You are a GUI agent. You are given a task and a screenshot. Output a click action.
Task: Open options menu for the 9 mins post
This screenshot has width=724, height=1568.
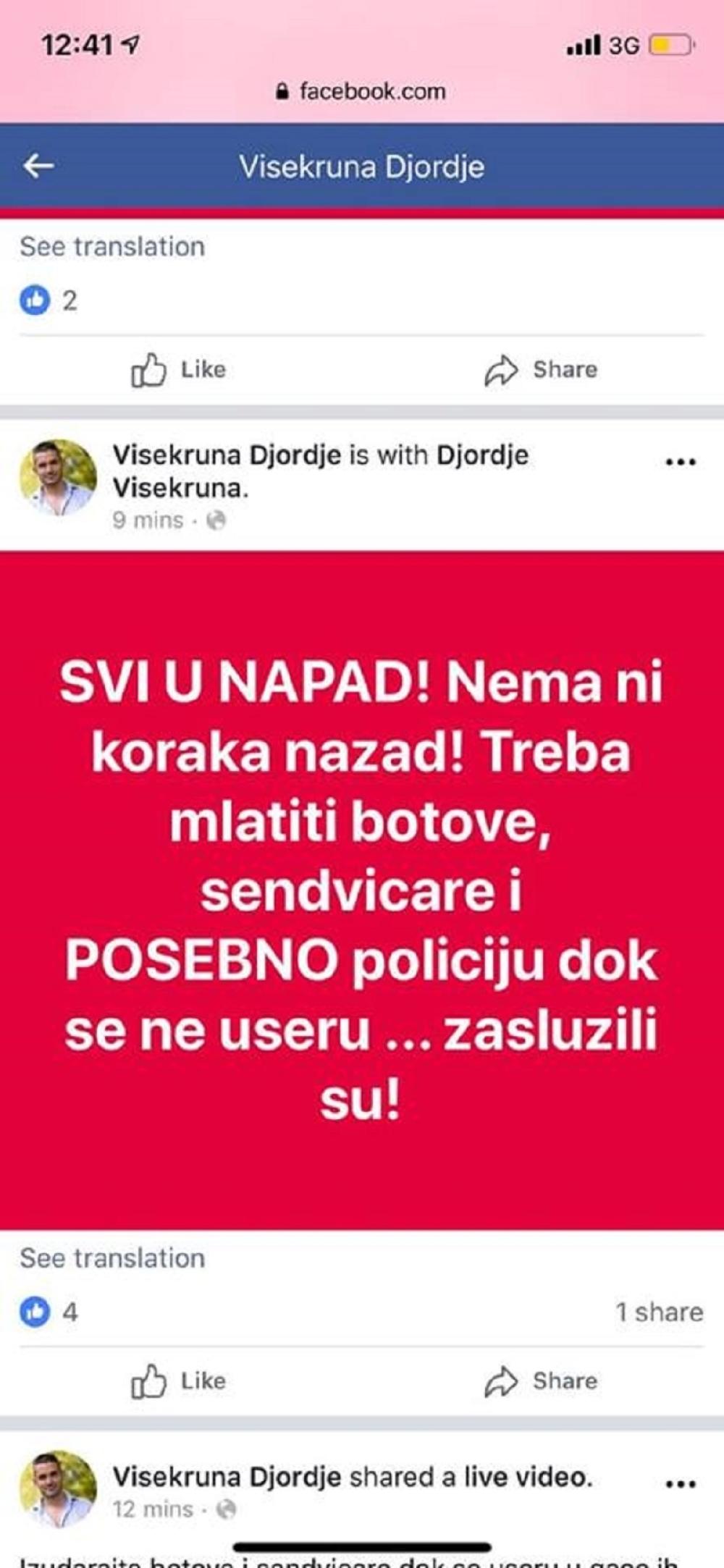click(x=680, y=462)
